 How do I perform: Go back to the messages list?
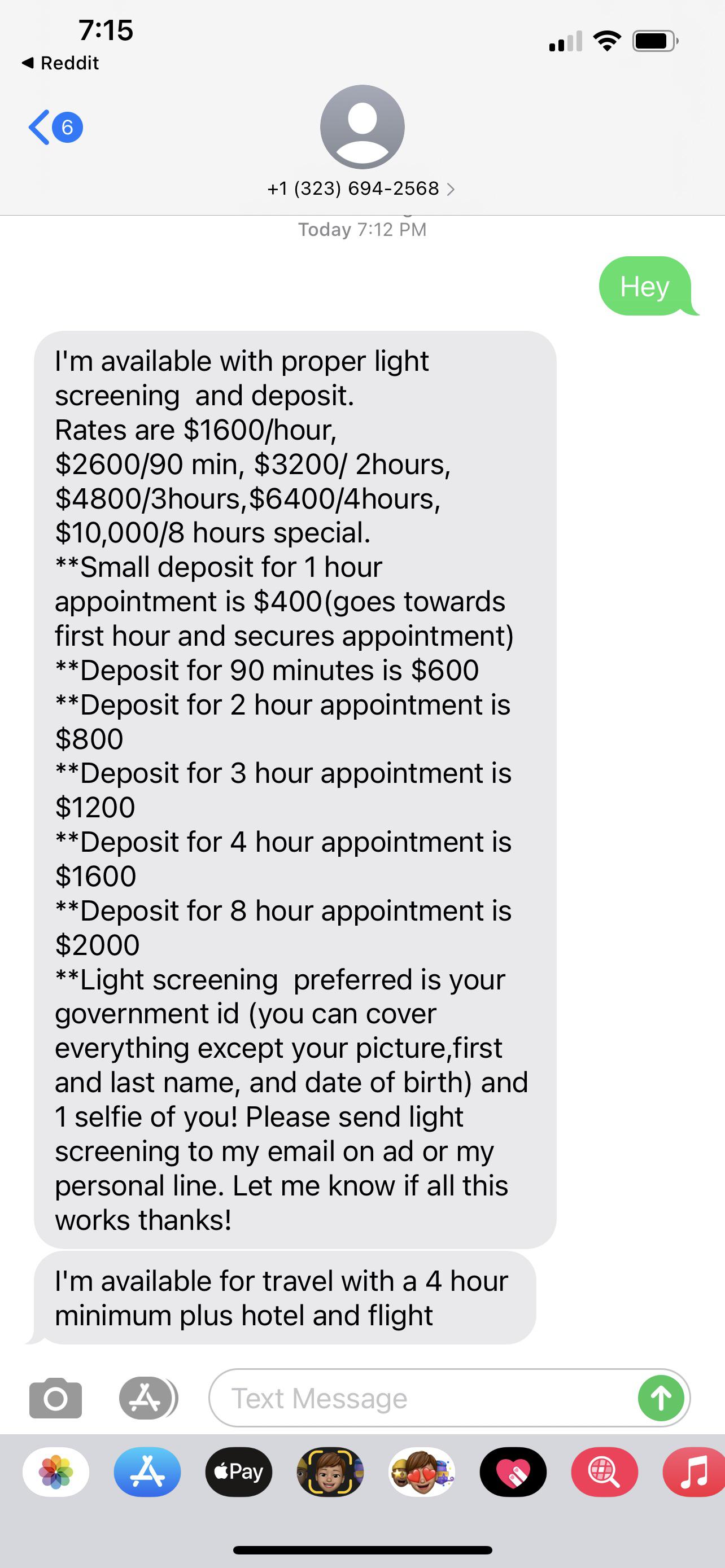click(x=54, y=127)
